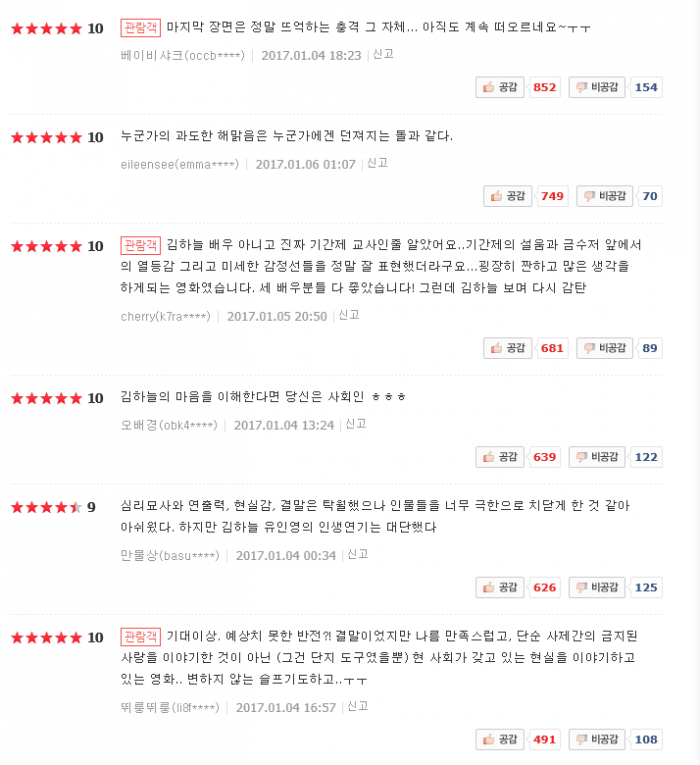This screenshot has width=700, height=765.
Task: Report cherry's review via 신고
Action: pyautogui.click(x=348, y=315)
